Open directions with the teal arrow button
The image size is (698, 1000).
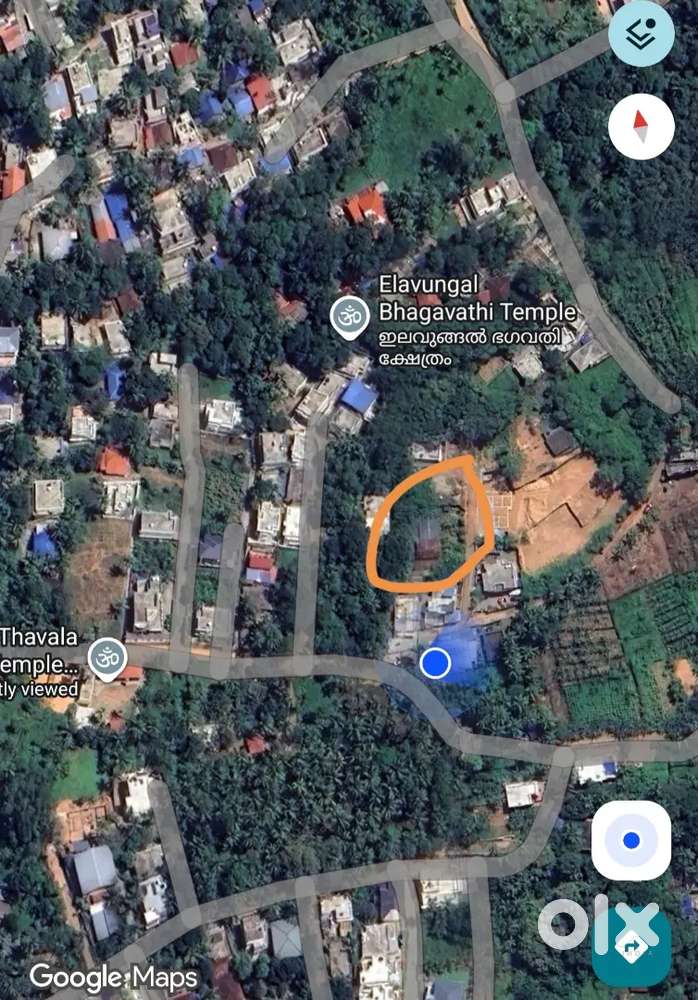pos(632,947)
